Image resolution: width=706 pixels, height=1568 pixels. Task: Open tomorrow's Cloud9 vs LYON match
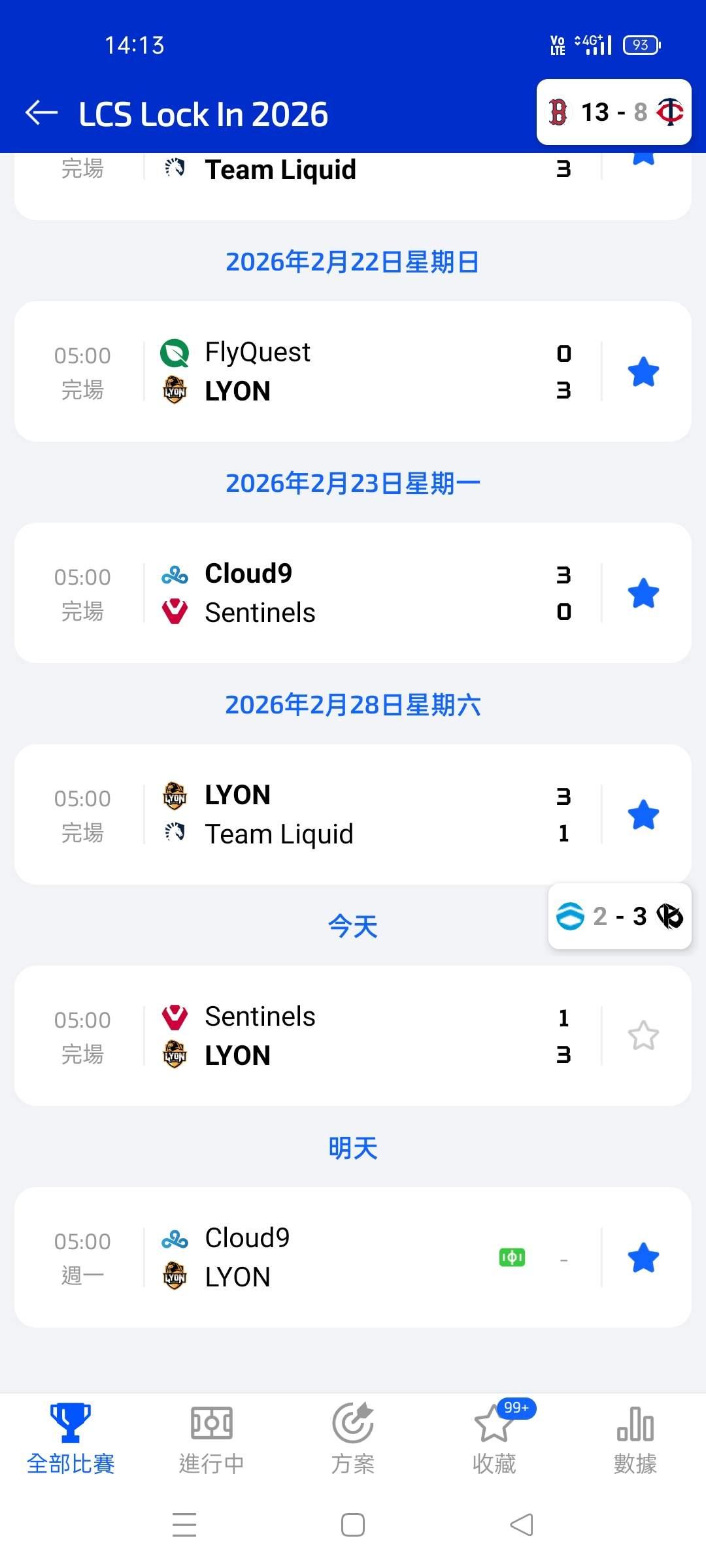[353, 1257]
